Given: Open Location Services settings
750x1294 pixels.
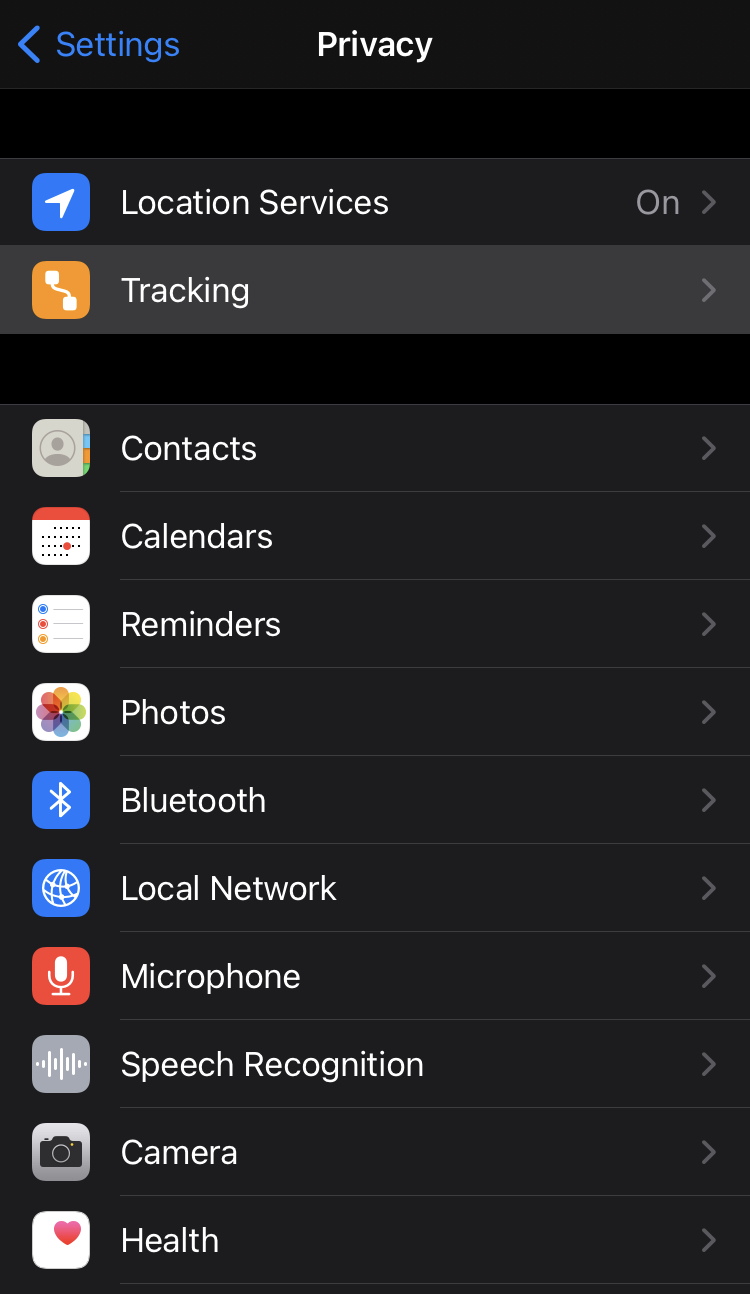Looking at the screenshot, I should tap(375, 202).
